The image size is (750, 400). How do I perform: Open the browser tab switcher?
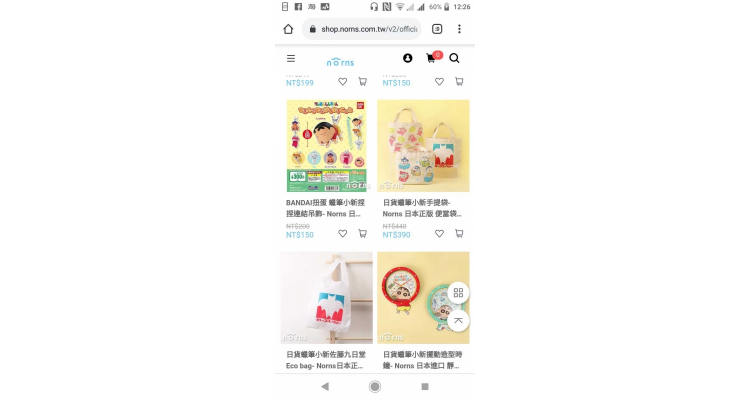coord(437,29)
